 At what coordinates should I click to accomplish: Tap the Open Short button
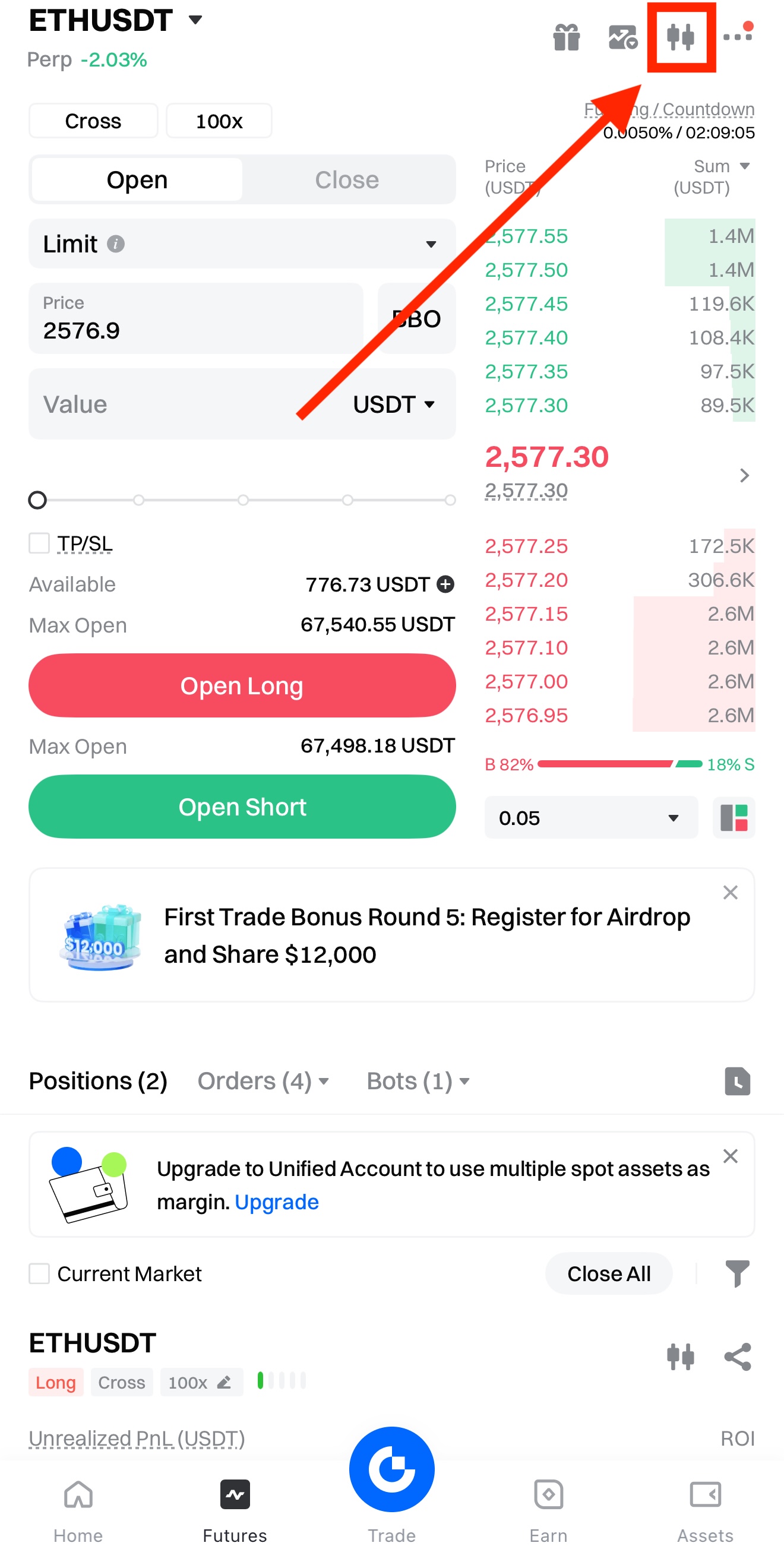(242, 807)
